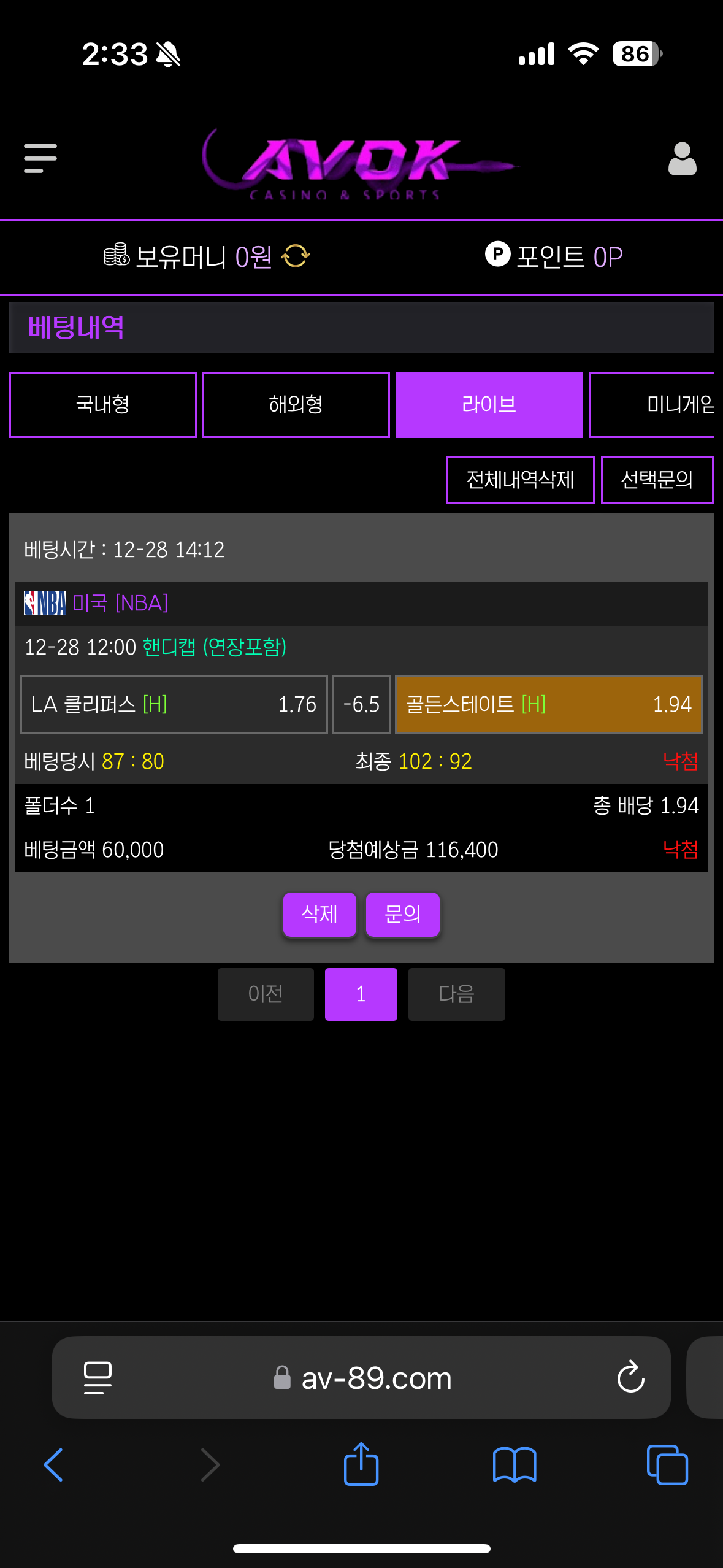Tap the 선택문의 button
This screenshot has height=1568, width=723.
(656, 480)
